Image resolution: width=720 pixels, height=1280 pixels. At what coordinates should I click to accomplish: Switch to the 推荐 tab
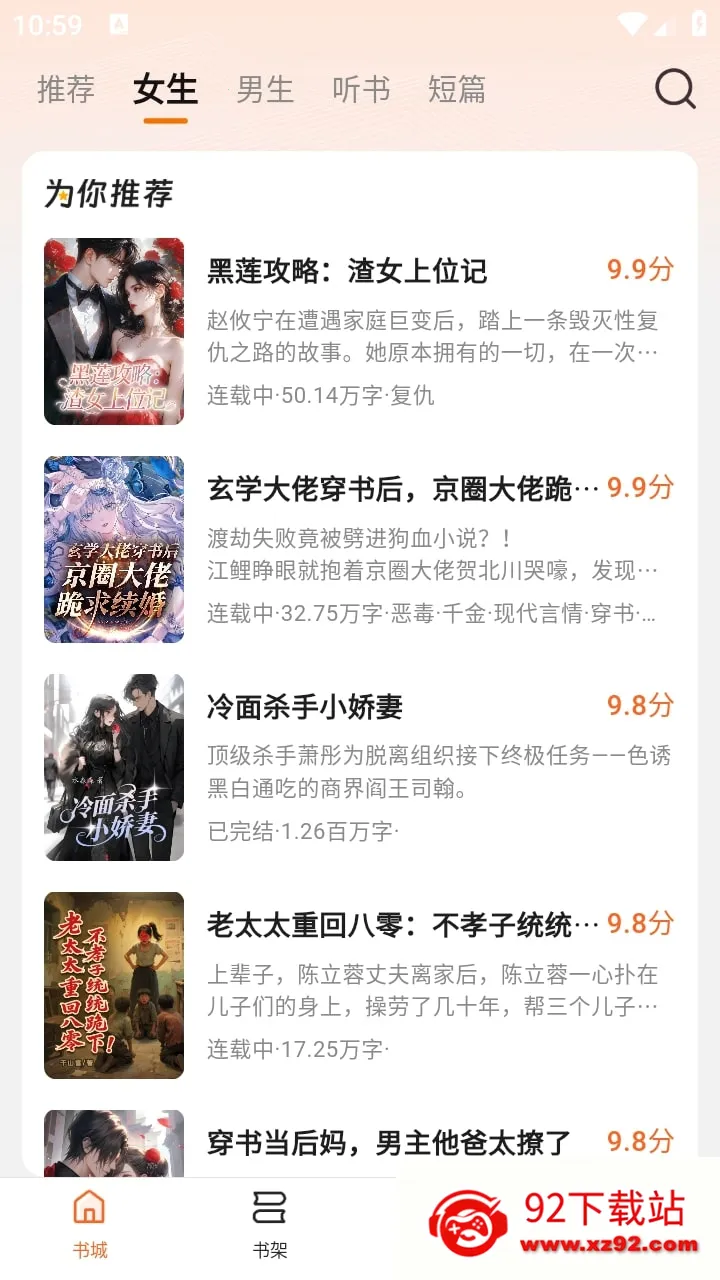[x=66, y=89]
